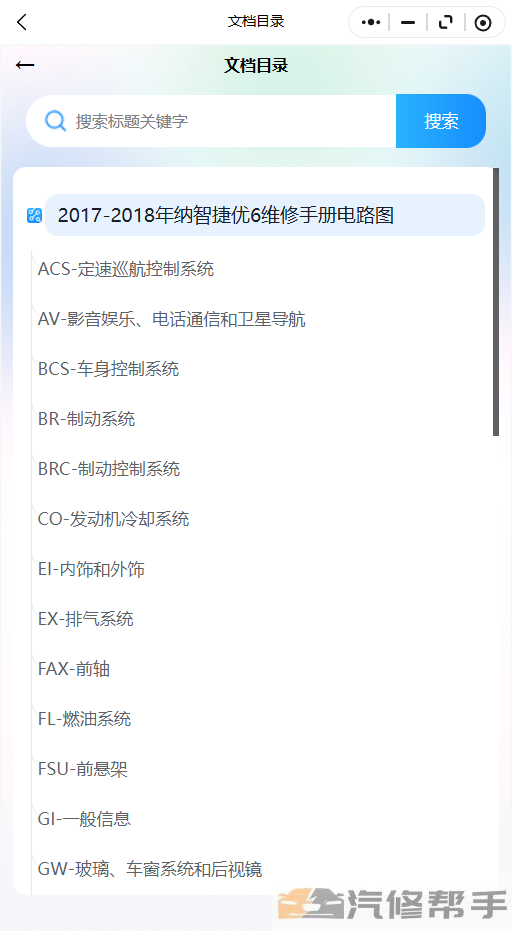Enter full-screen with the expand icon
The image size is (512, 931).
pyautogui.click(x=445, y=23)
